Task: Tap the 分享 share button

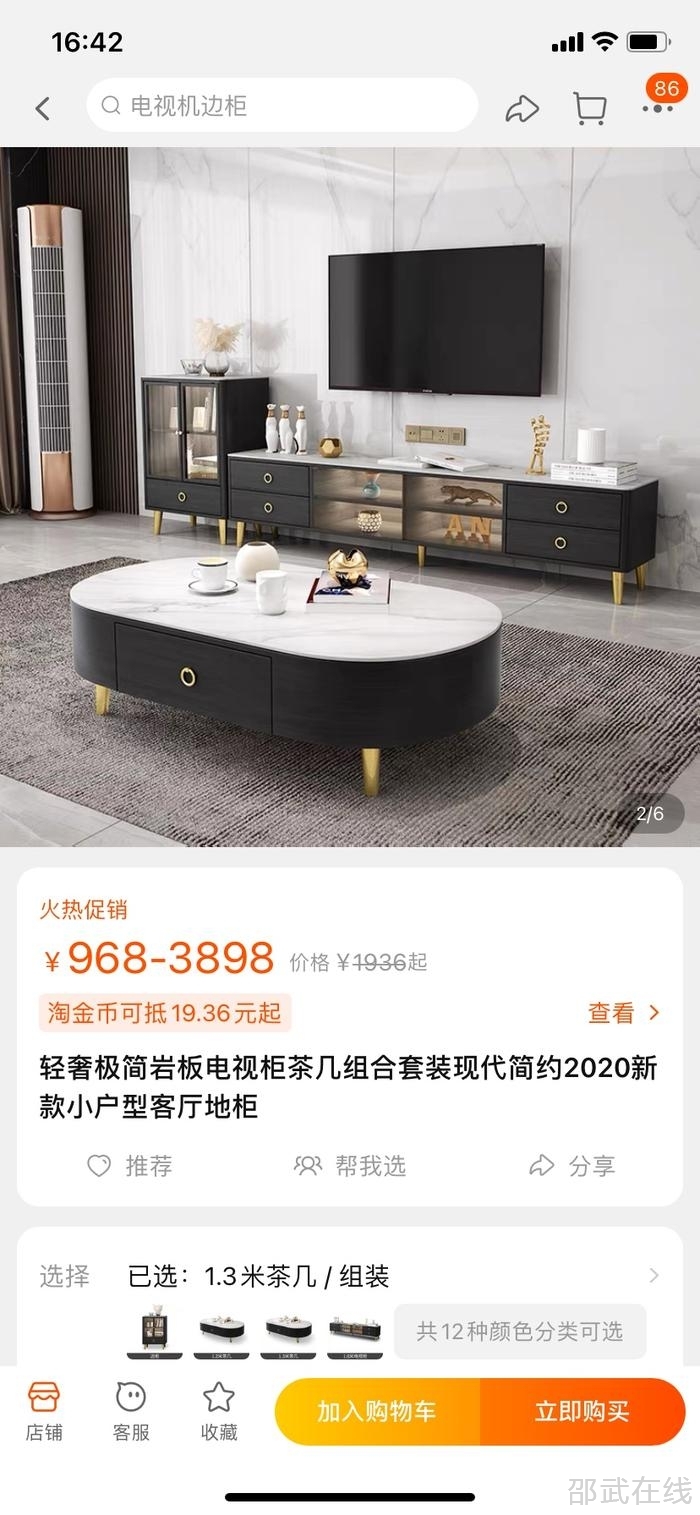Action: coord(572,1165)
